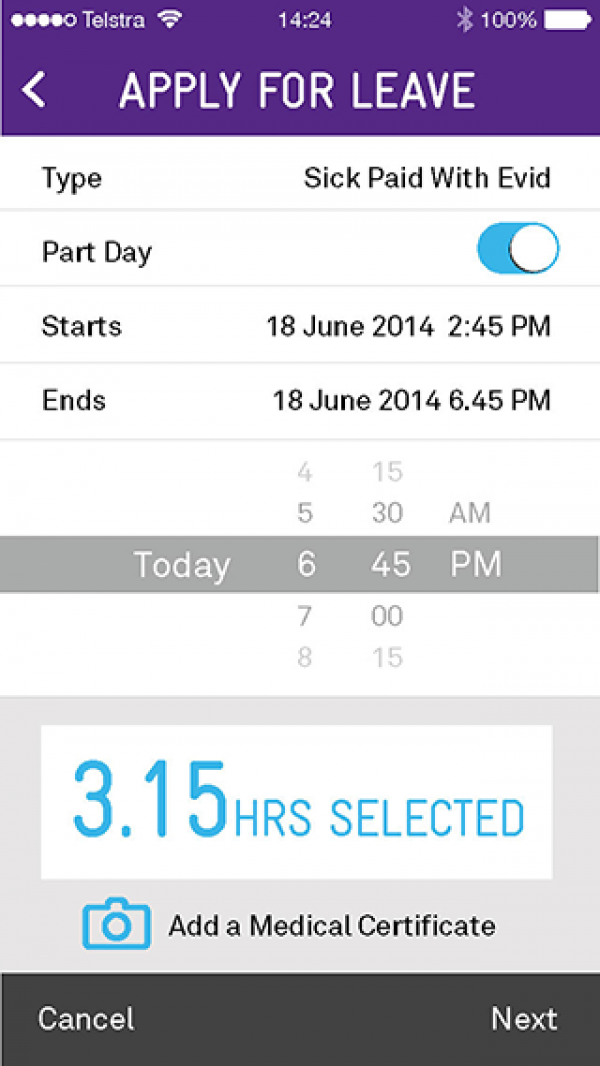Edit the Ends date and time
Viewport: 600px width, 1066px height.
pos(300,400)
